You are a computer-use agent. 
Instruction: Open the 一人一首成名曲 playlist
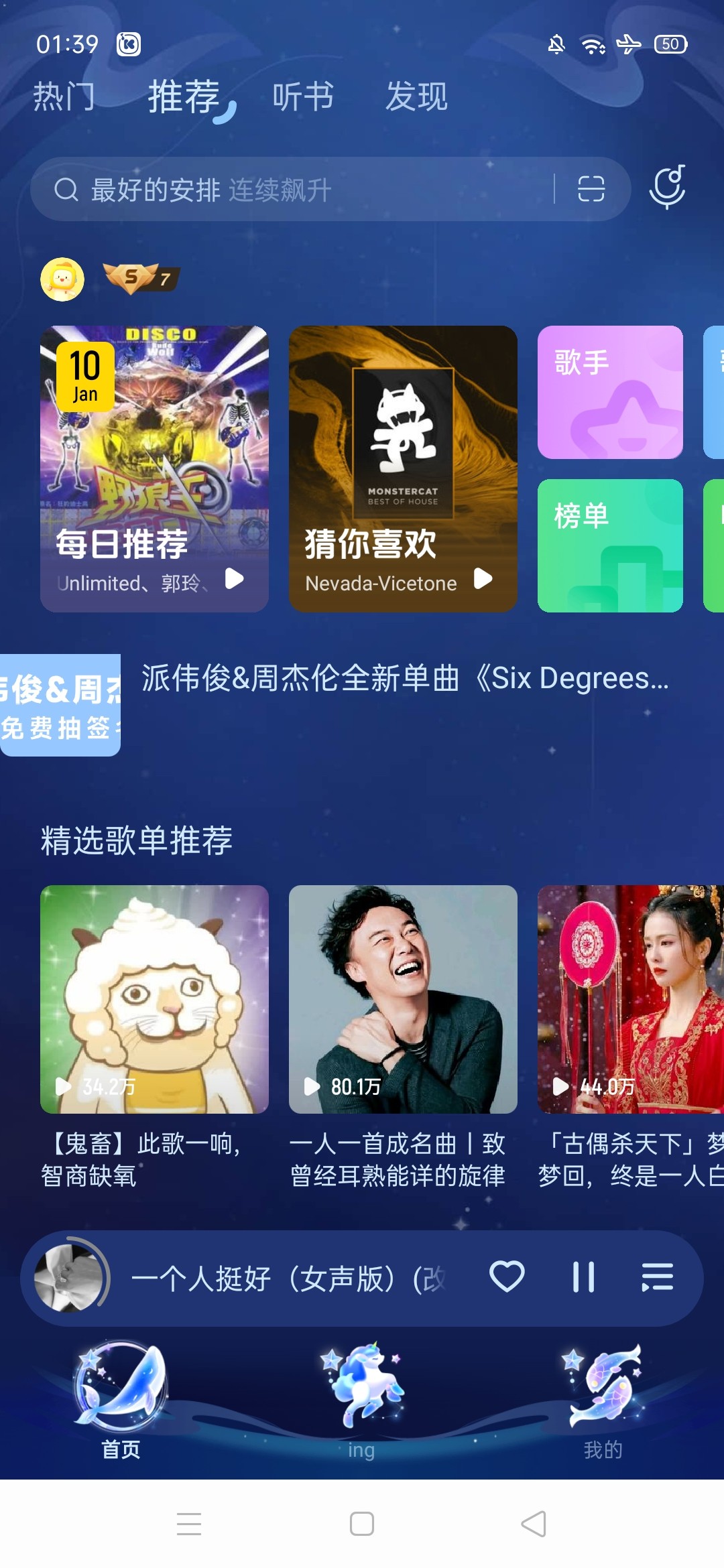click(402, 999)
